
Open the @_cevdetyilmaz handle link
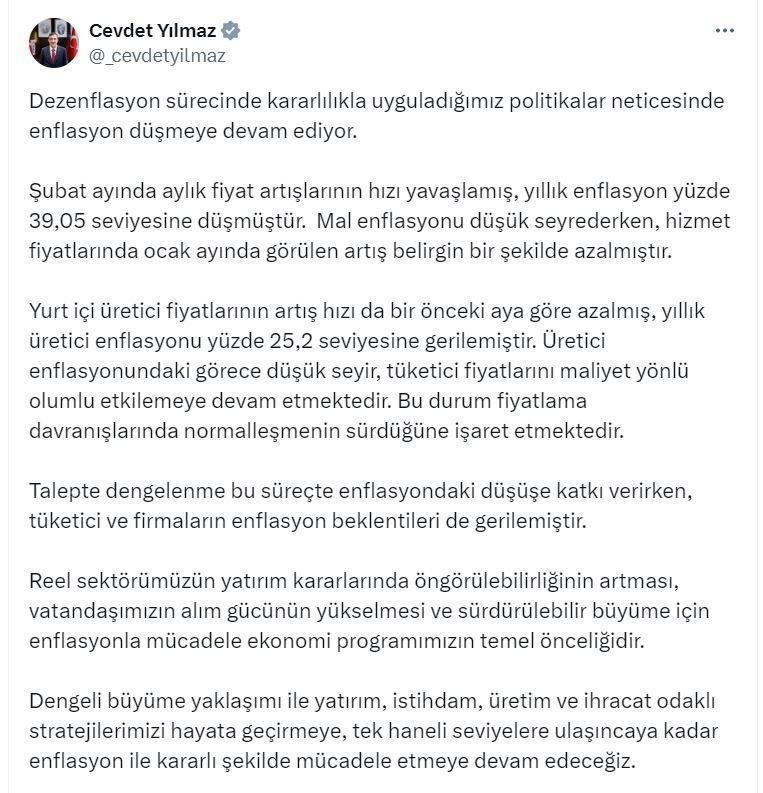tap(157, 56)
